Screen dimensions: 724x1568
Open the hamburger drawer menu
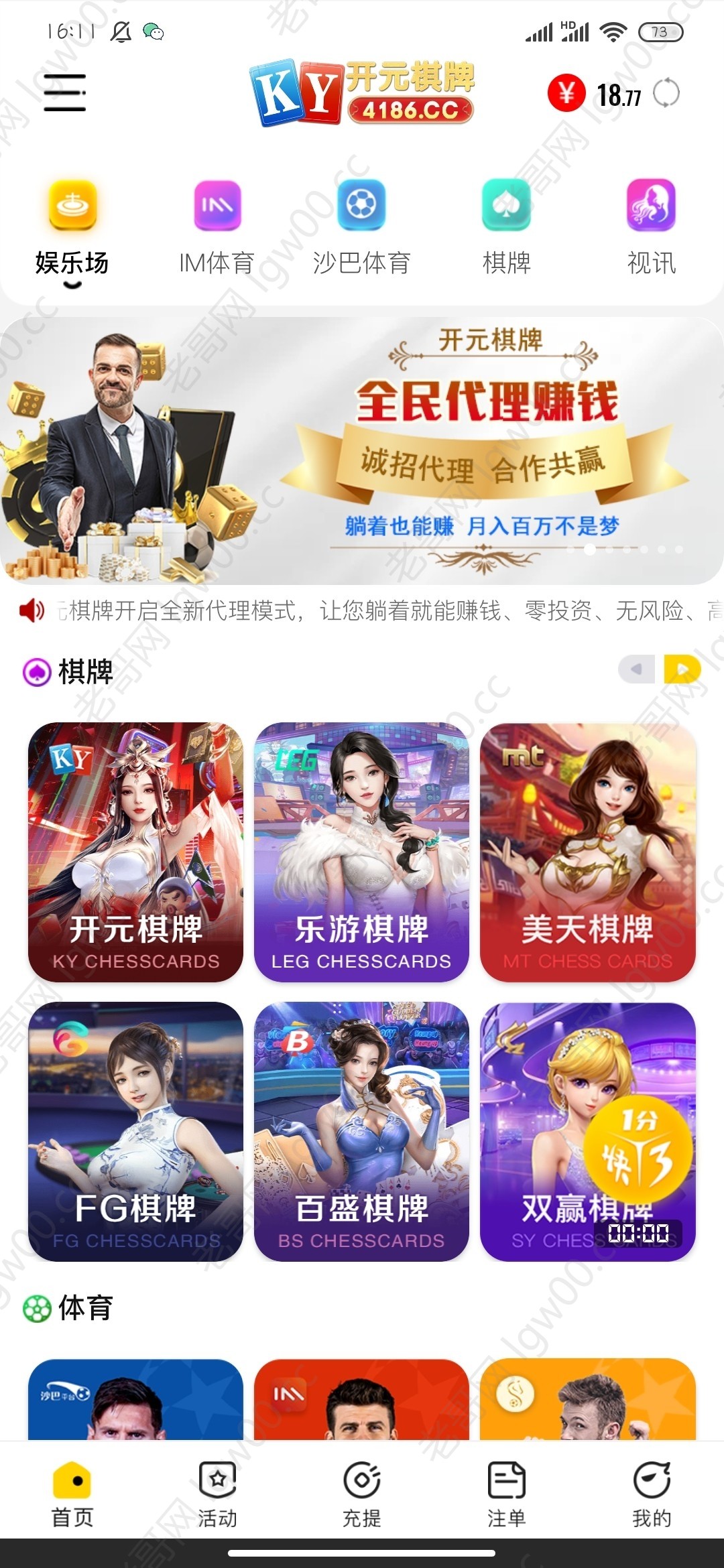pyautogui.click(x=65, y=92)
